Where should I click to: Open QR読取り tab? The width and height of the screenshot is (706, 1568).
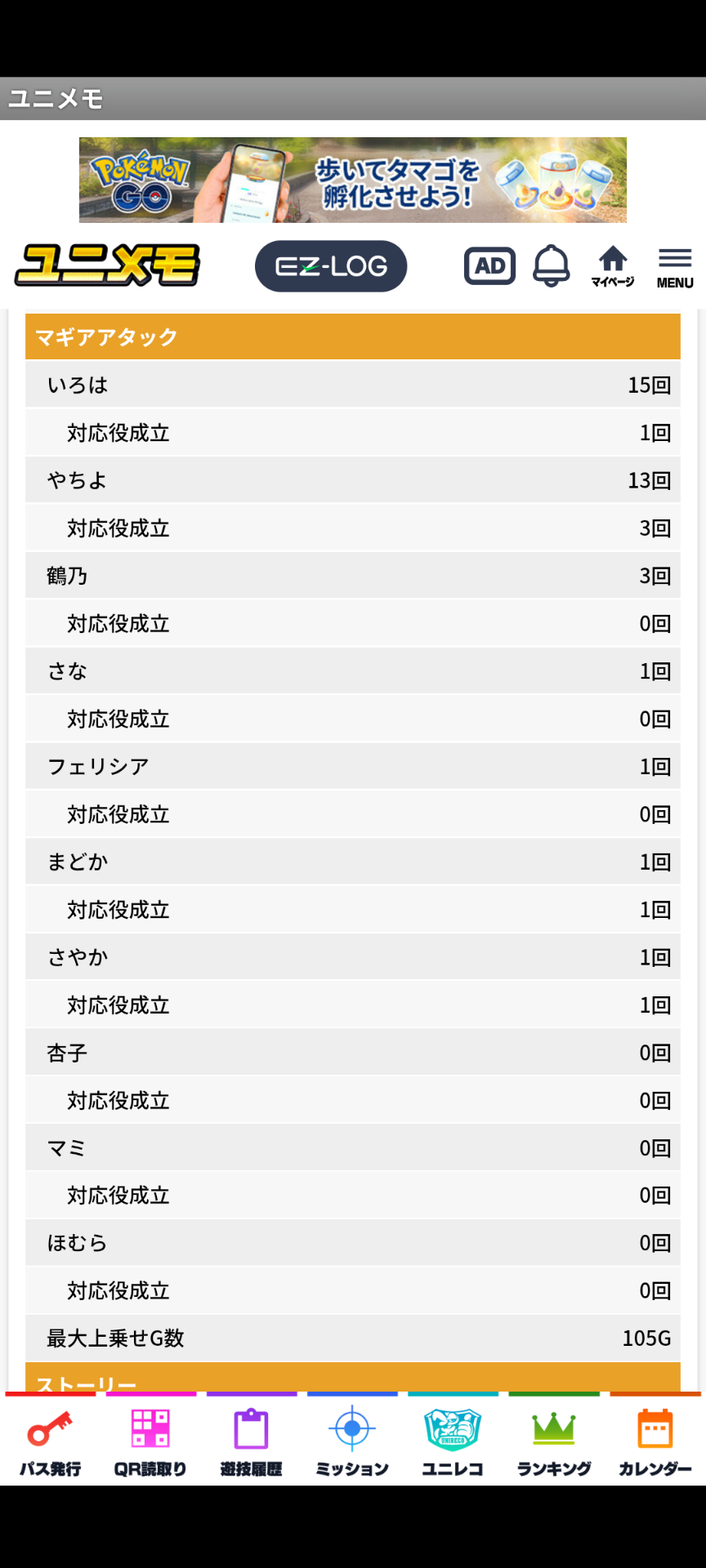coord(151,1442)
